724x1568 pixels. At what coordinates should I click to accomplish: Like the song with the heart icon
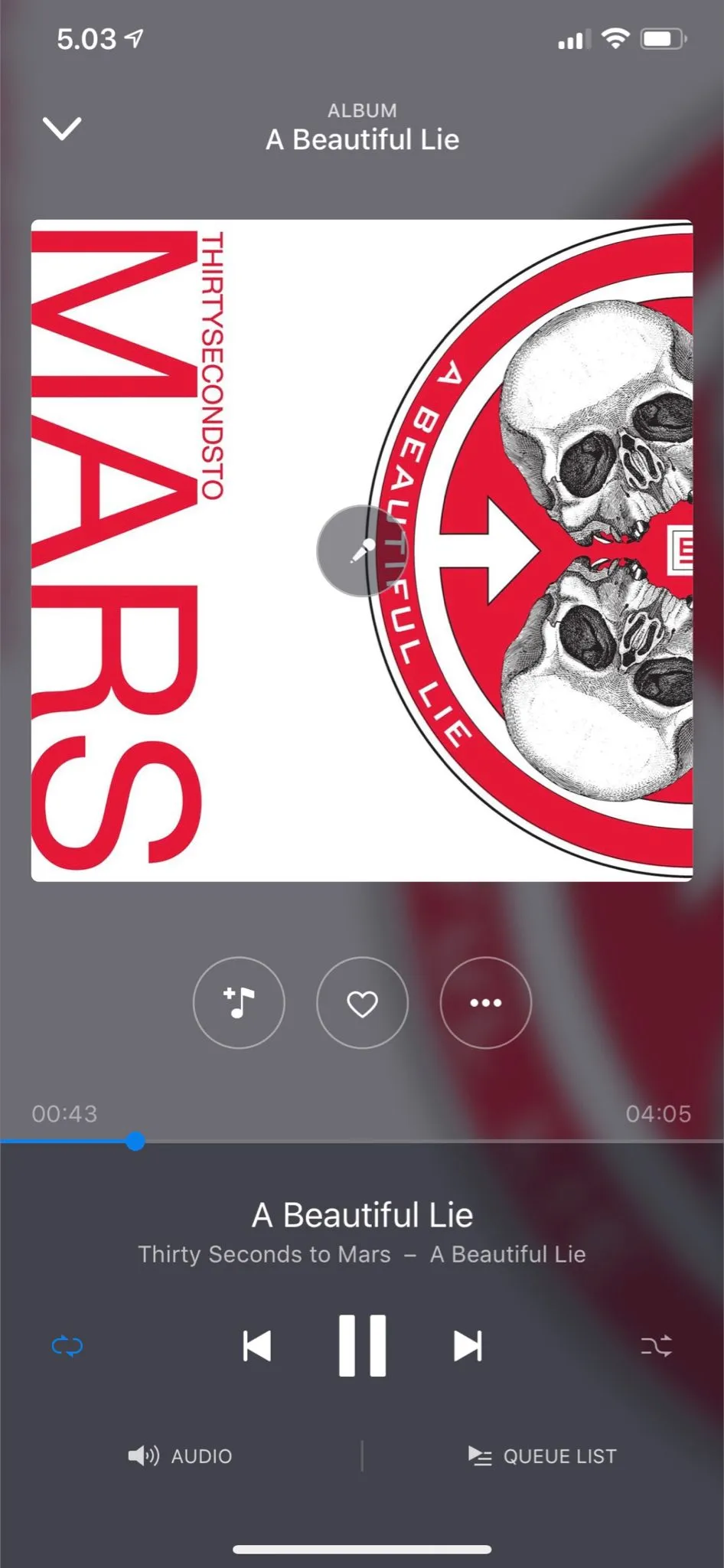(x=362, y=1002)
